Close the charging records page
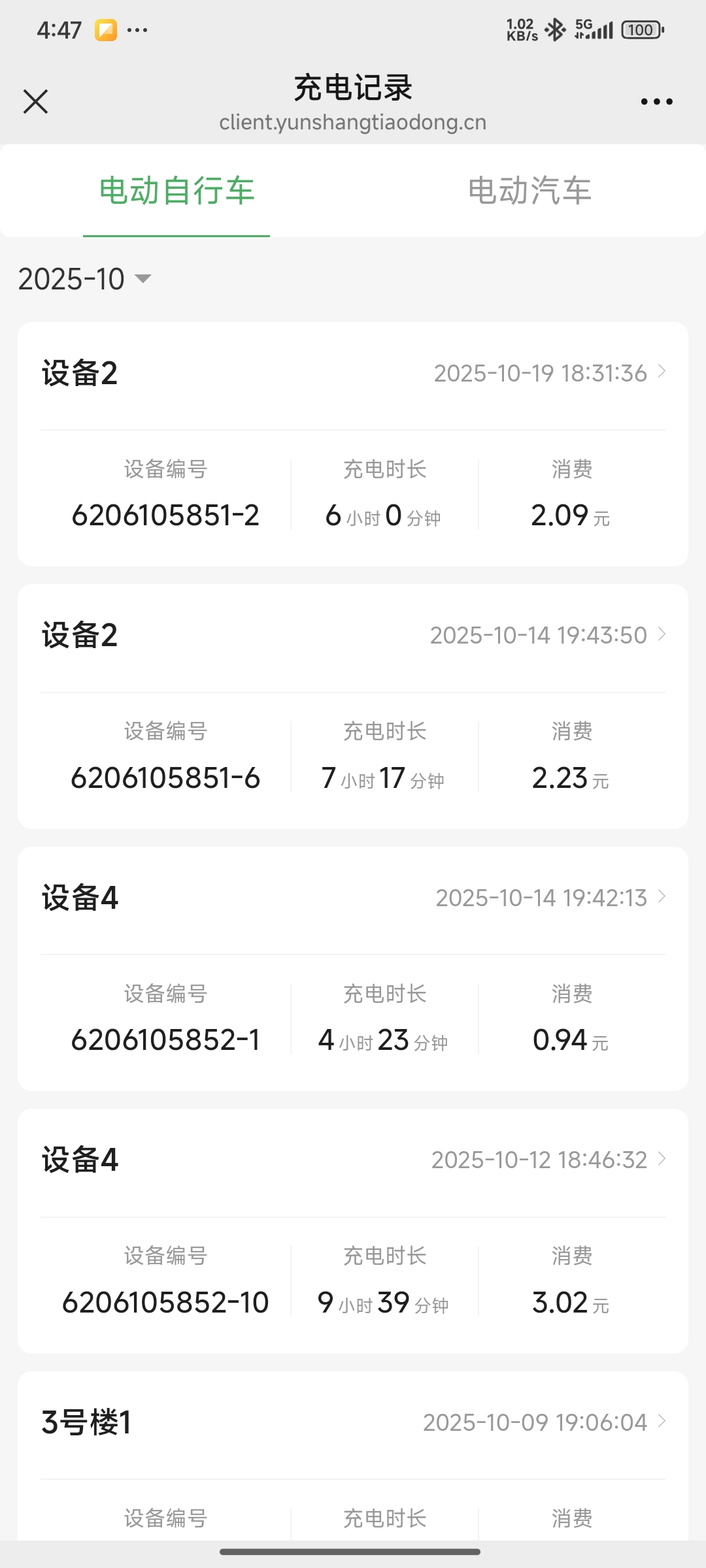Image resolution: width=706 pixels, height=1568 pixels. tap(35, 101)
